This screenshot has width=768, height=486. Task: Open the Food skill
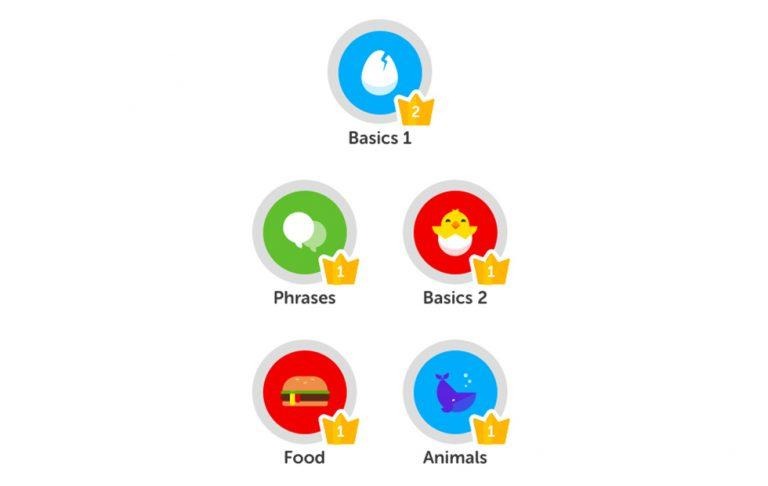click(x=304, y=392)
